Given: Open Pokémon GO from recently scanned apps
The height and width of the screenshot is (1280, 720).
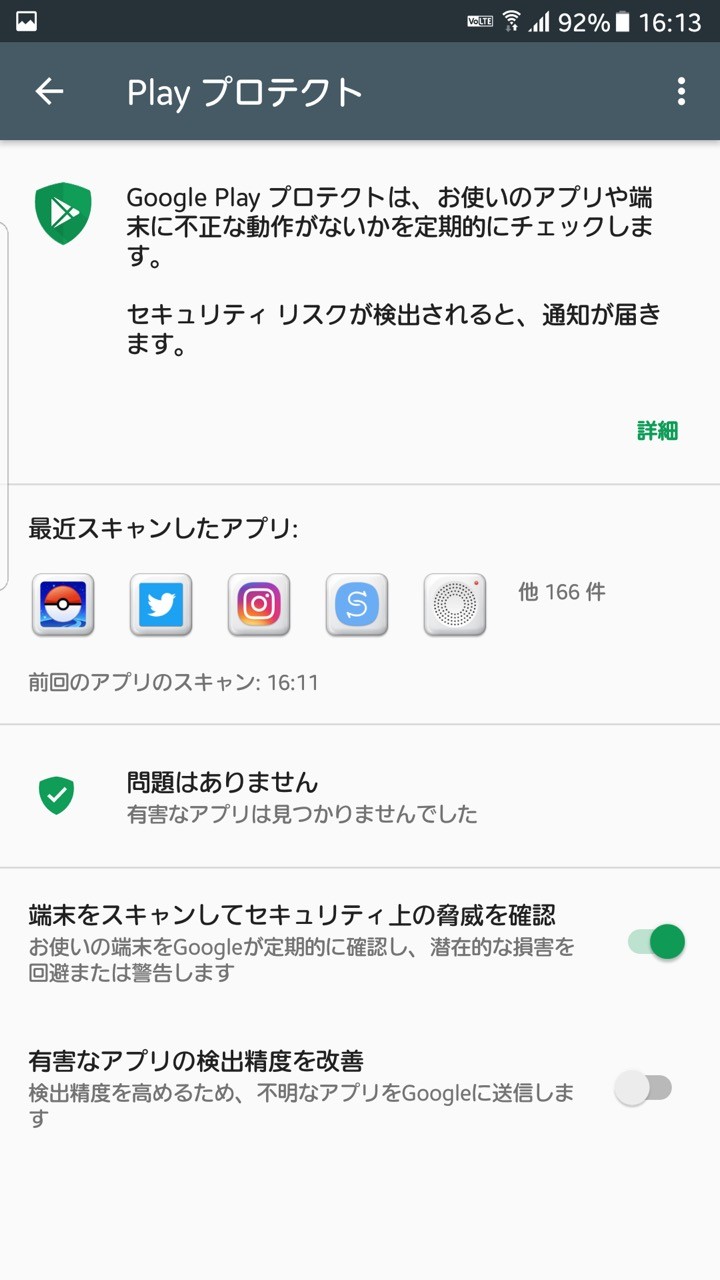Looking at the screenshot, I should [62, 604].
